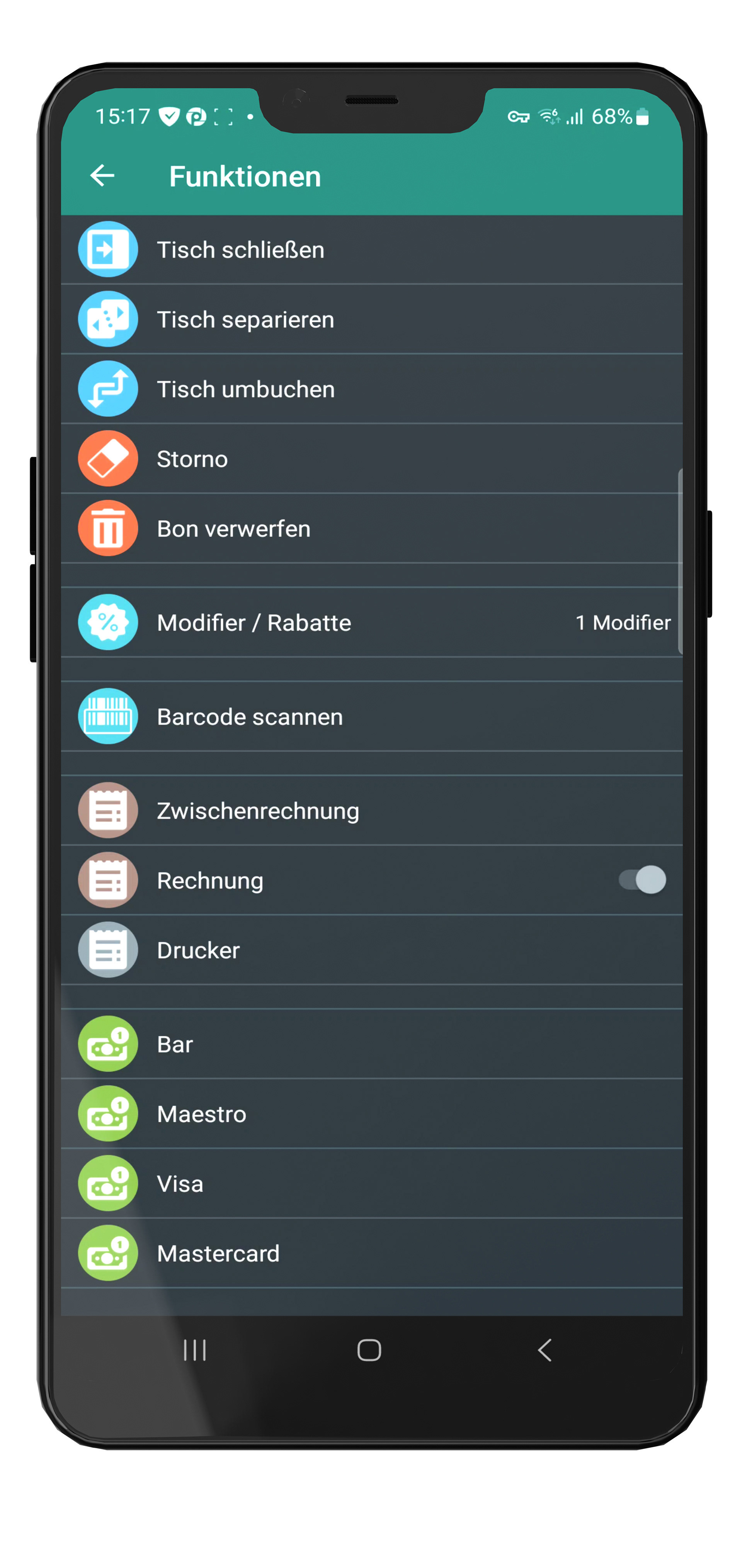Choose Tisch umbuchen
Screen dimensions: 742x1568
pos(372,389)
